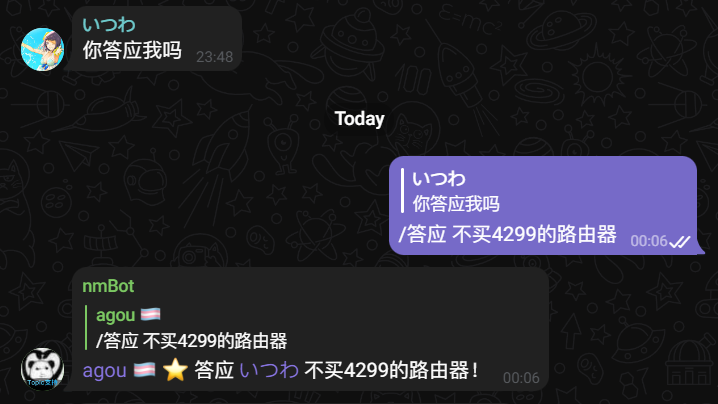Open agou mention in nmBot reply text
The image size is (718, 404).
[104, 371]
